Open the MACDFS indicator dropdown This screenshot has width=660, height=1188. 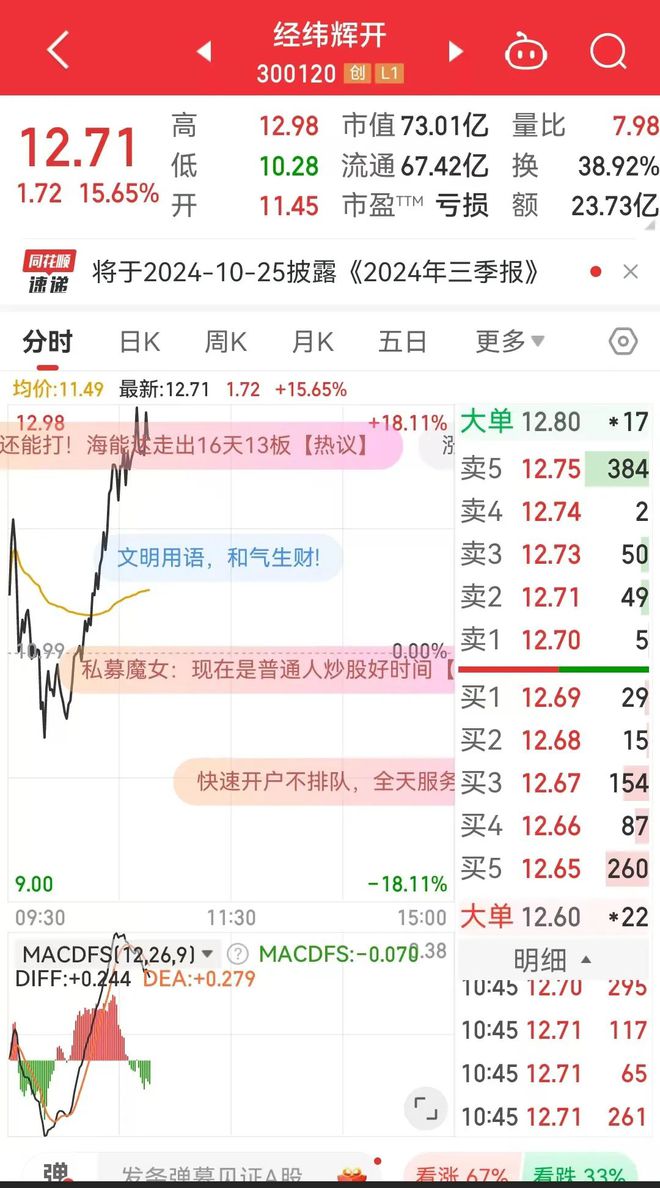click(x=117, y=954)
